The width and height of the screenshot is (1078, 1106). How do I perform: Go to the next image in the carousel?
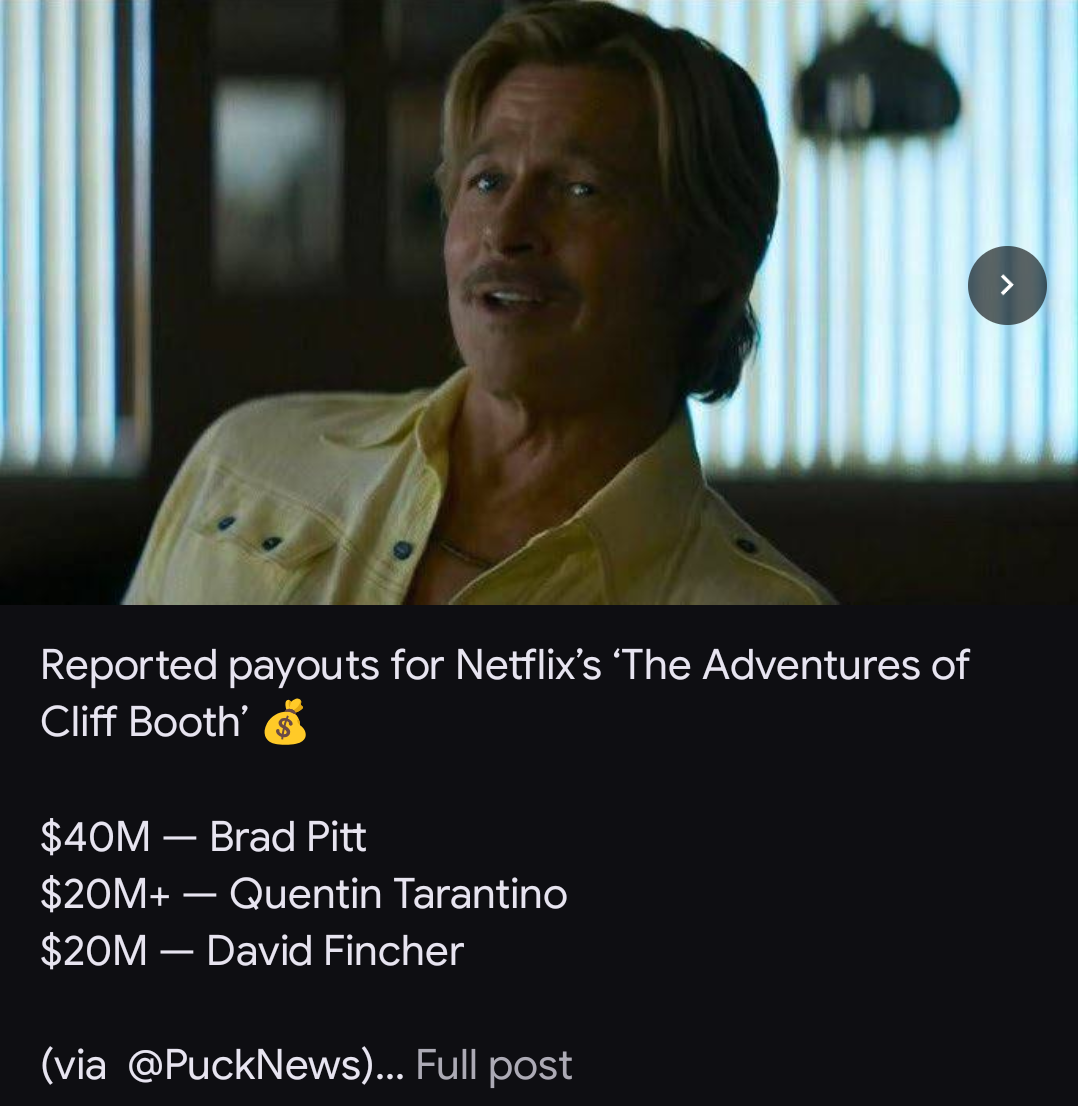pos(1006,286)
